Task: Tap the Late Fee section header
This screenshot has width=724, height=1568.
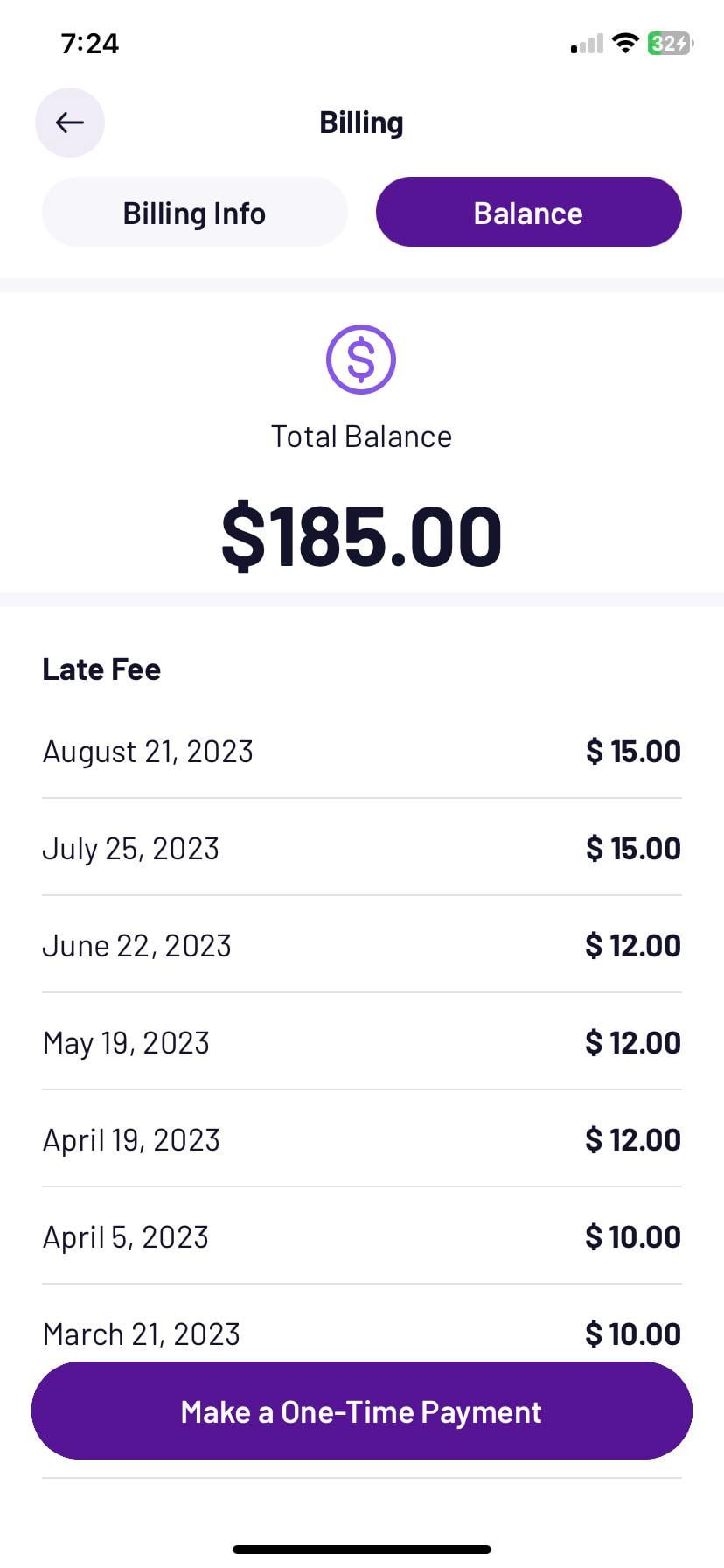Action: pos(101,668)
